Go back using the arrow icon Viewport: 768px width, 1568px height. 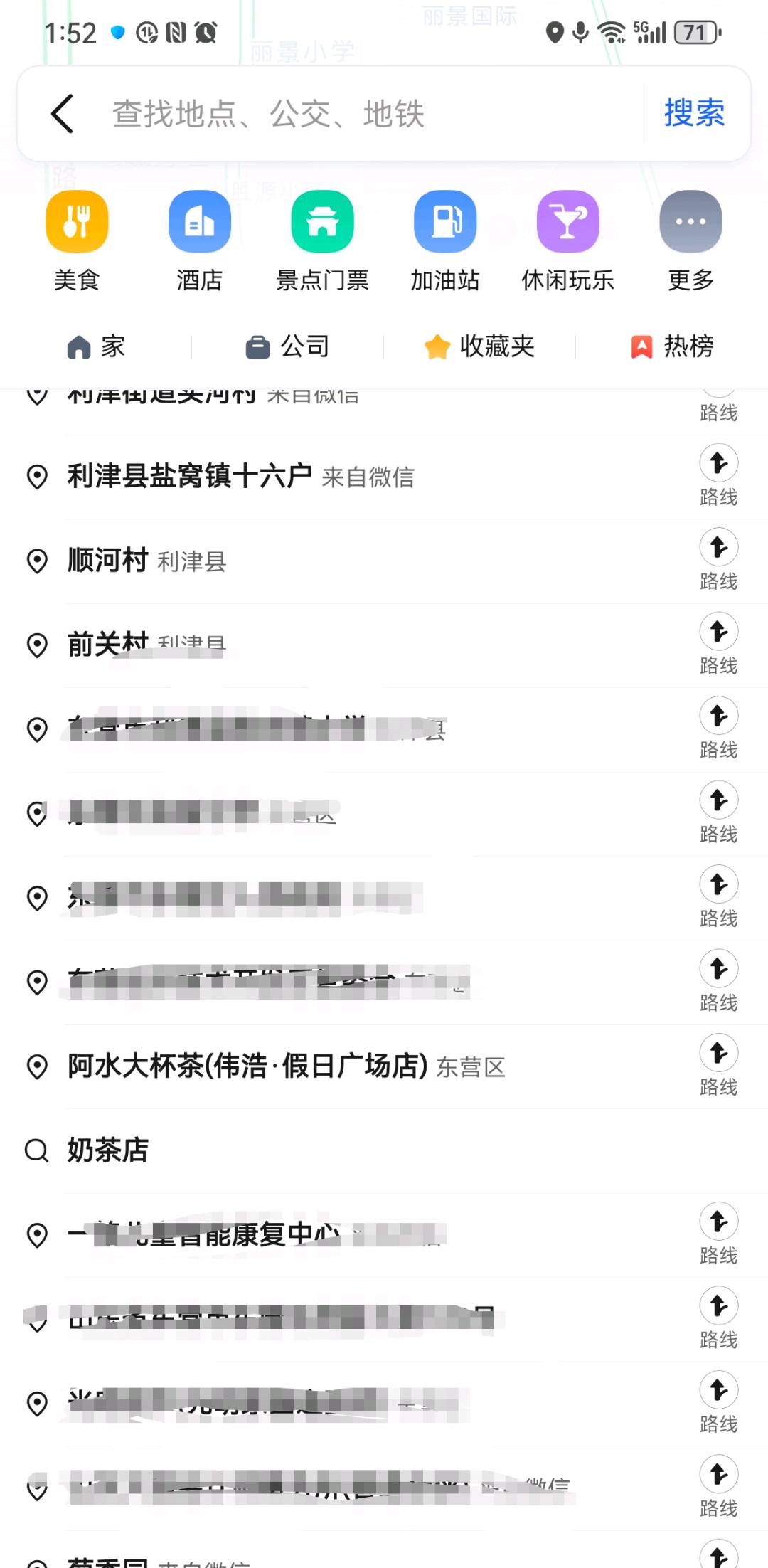(x=63, y=114)
